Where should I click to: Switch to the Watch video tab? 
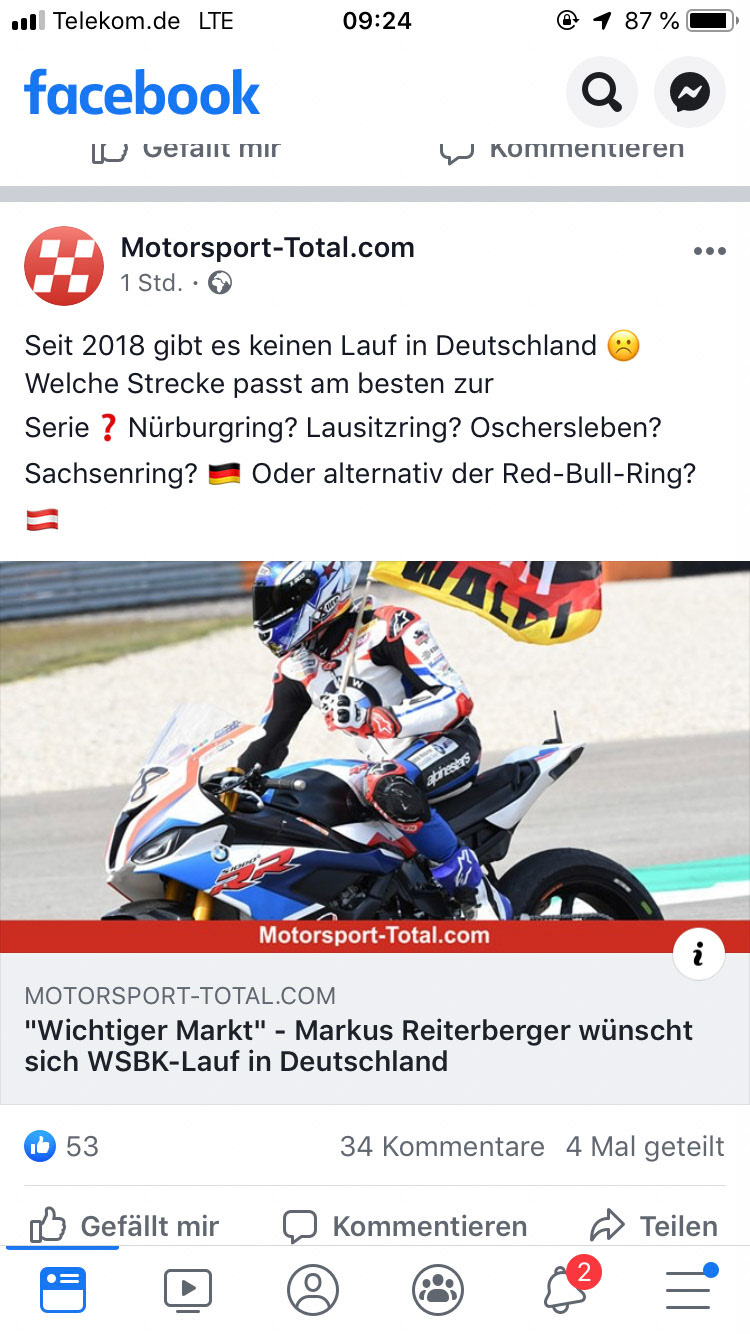click(188, 1290)
